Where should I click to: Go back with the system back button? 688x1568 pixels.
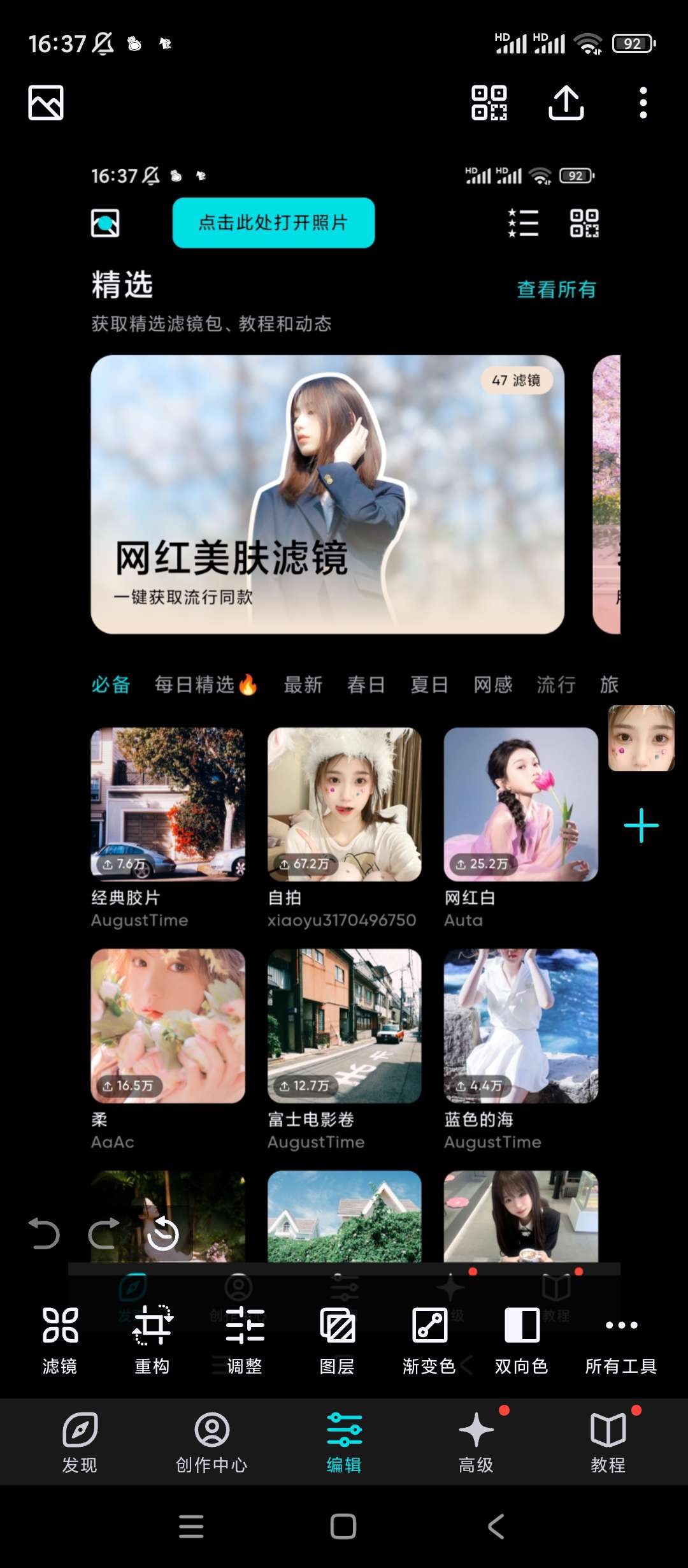(496, 1526)
